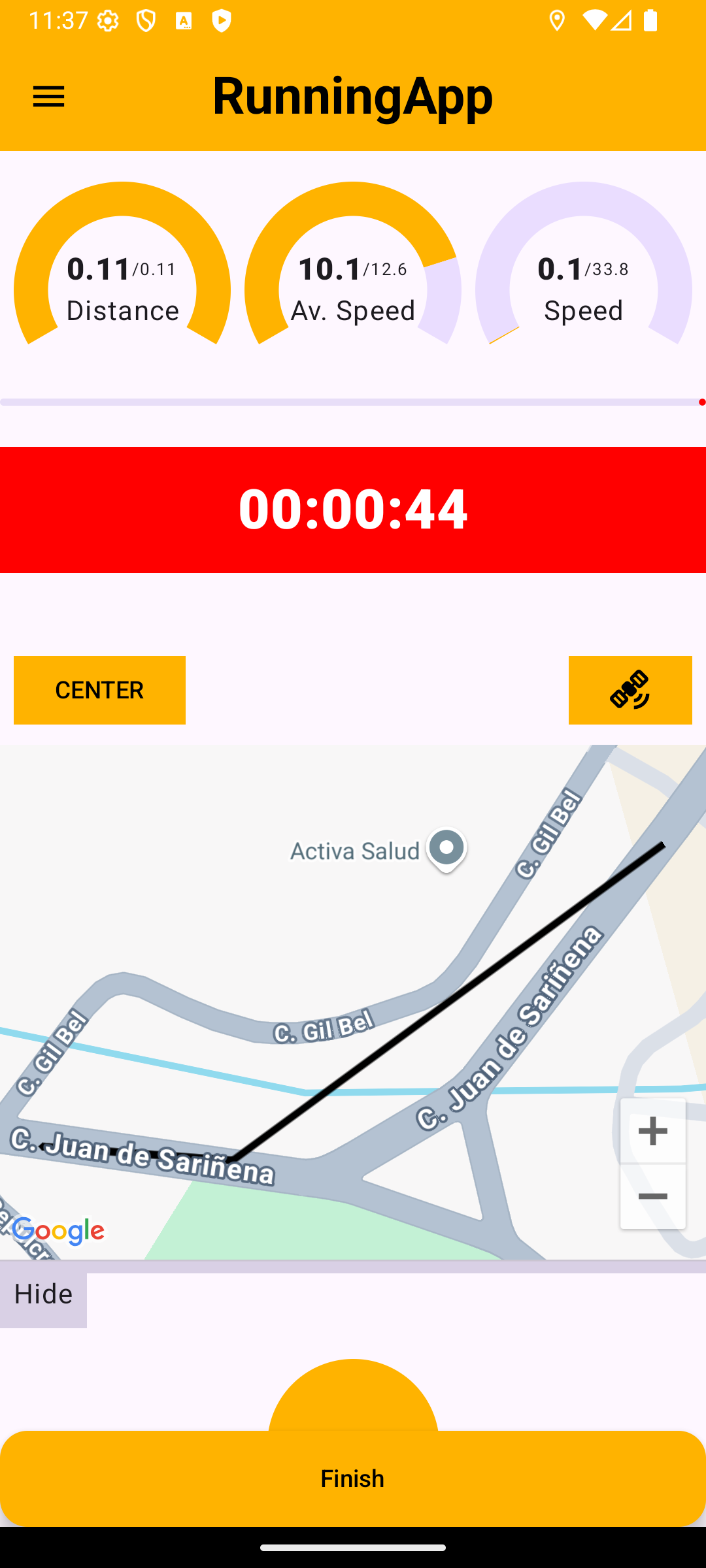Zoom in on the map
This screenshot has width=706, height=1568.
tap(652, 1131)
